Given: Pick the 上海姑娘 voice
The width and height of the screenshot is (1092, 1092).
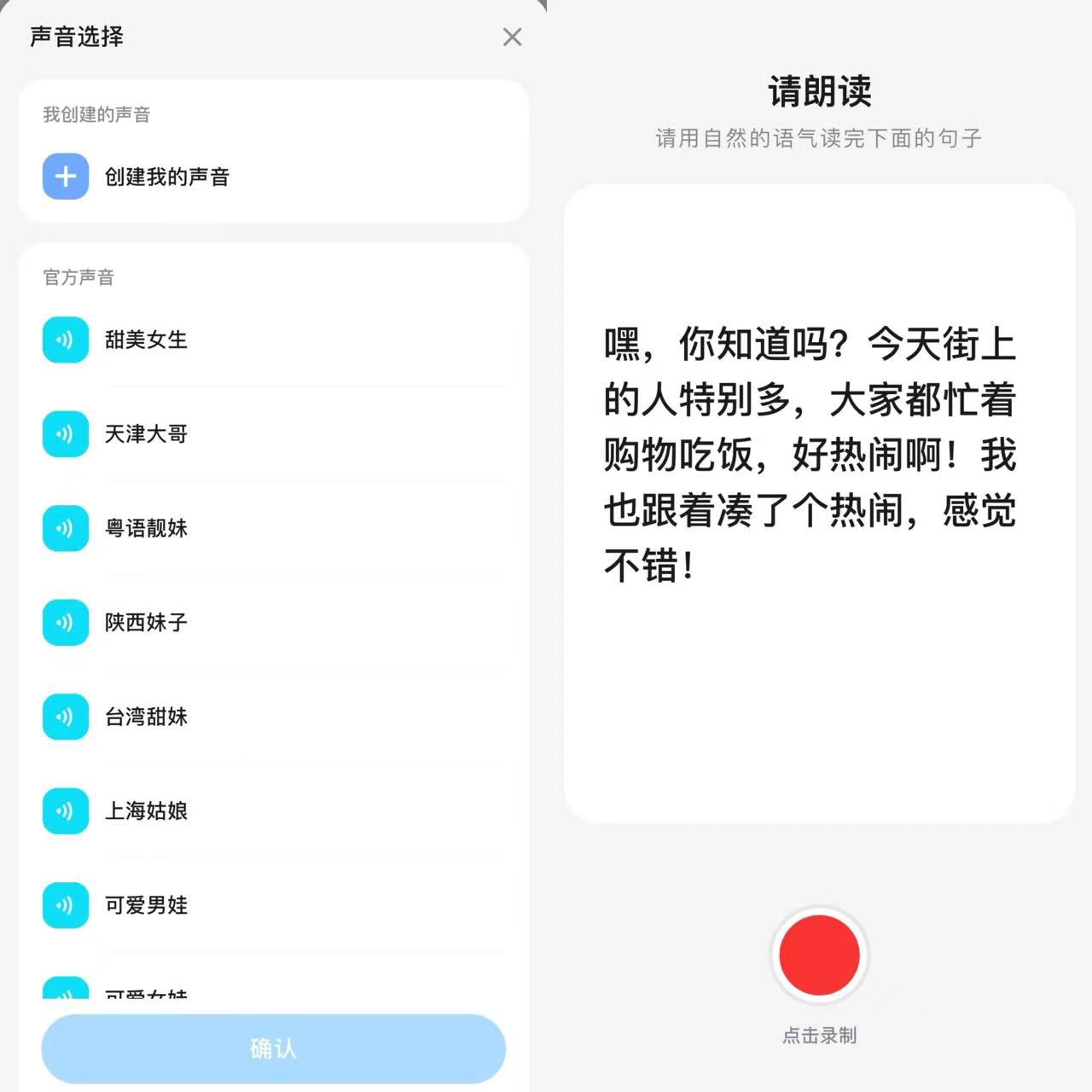Looking at the screenshot, I should [146, 810].
